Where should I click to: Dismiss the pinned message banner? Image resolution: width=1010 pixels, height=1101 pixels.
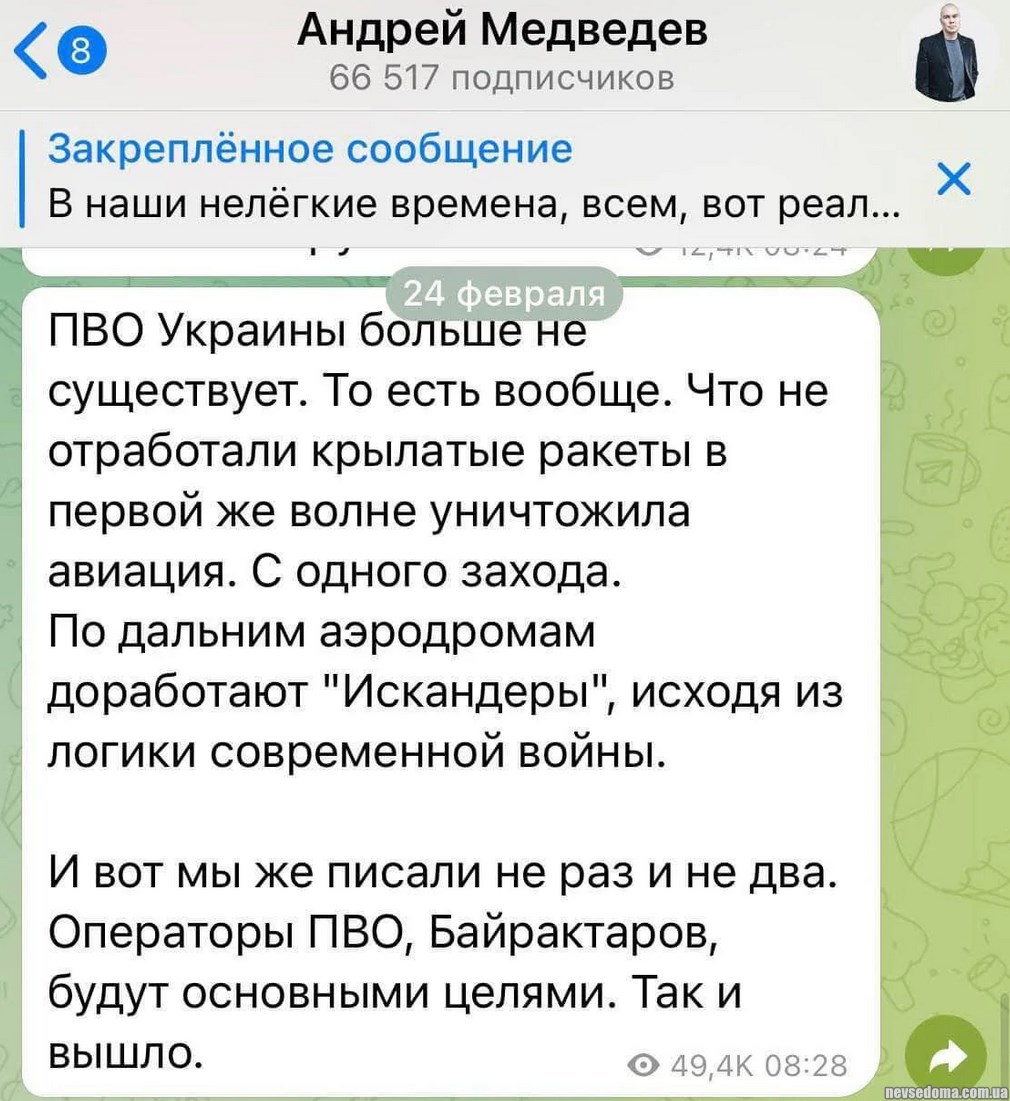click(x=956, y=180)
